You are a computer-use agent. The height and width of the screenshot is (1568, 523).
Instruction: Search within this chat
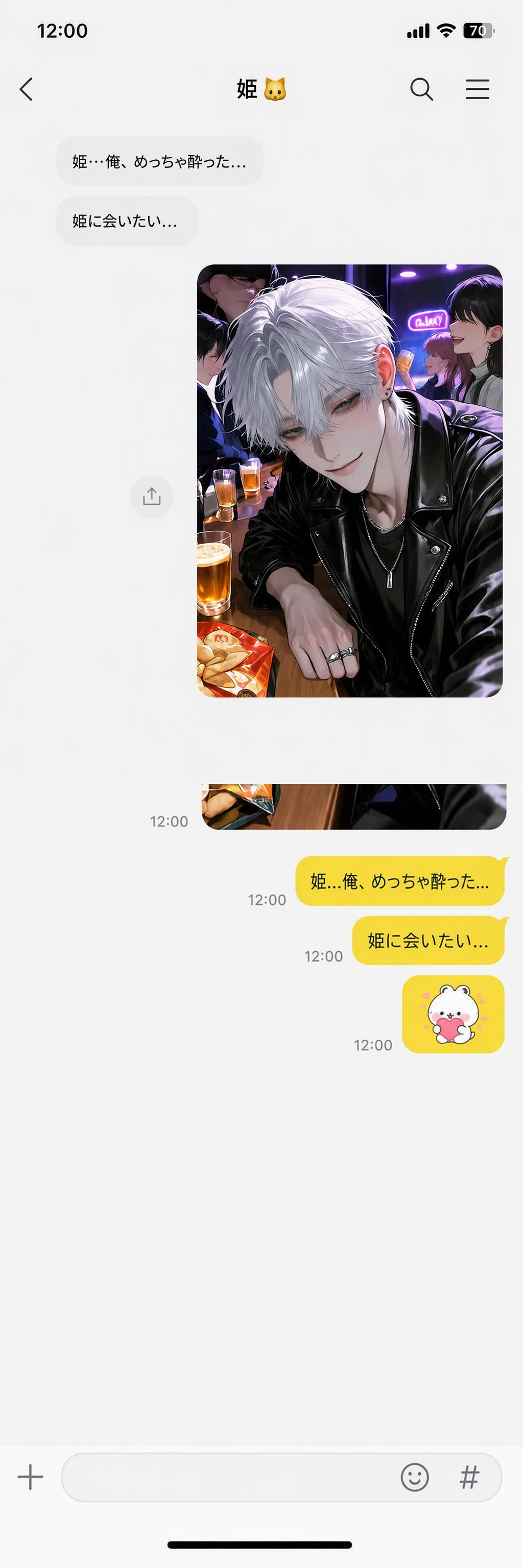point(421,89)
